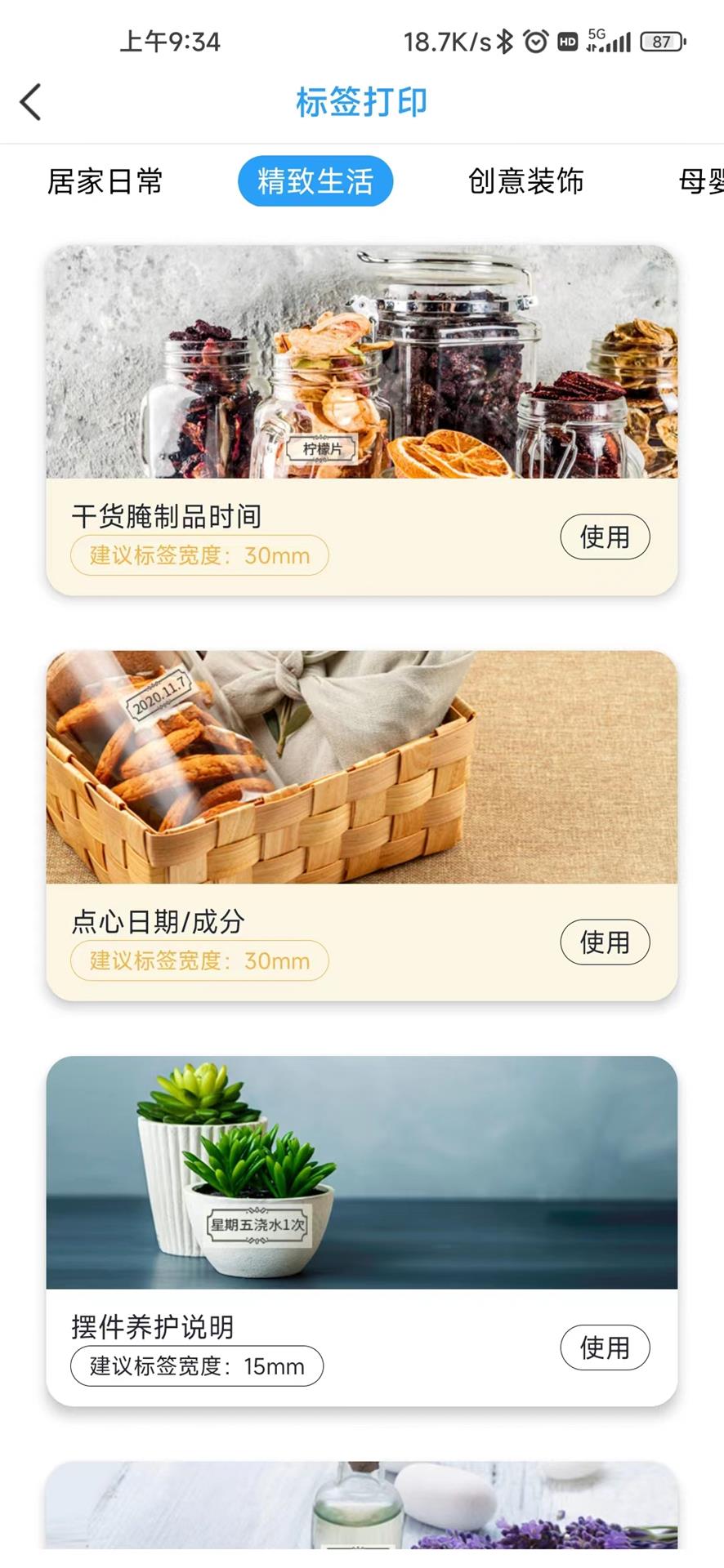Image resolution: width=724 pixels, height=1568 pixels.
Task: Select the 精致生活 tab
Action: click(315, 181)
